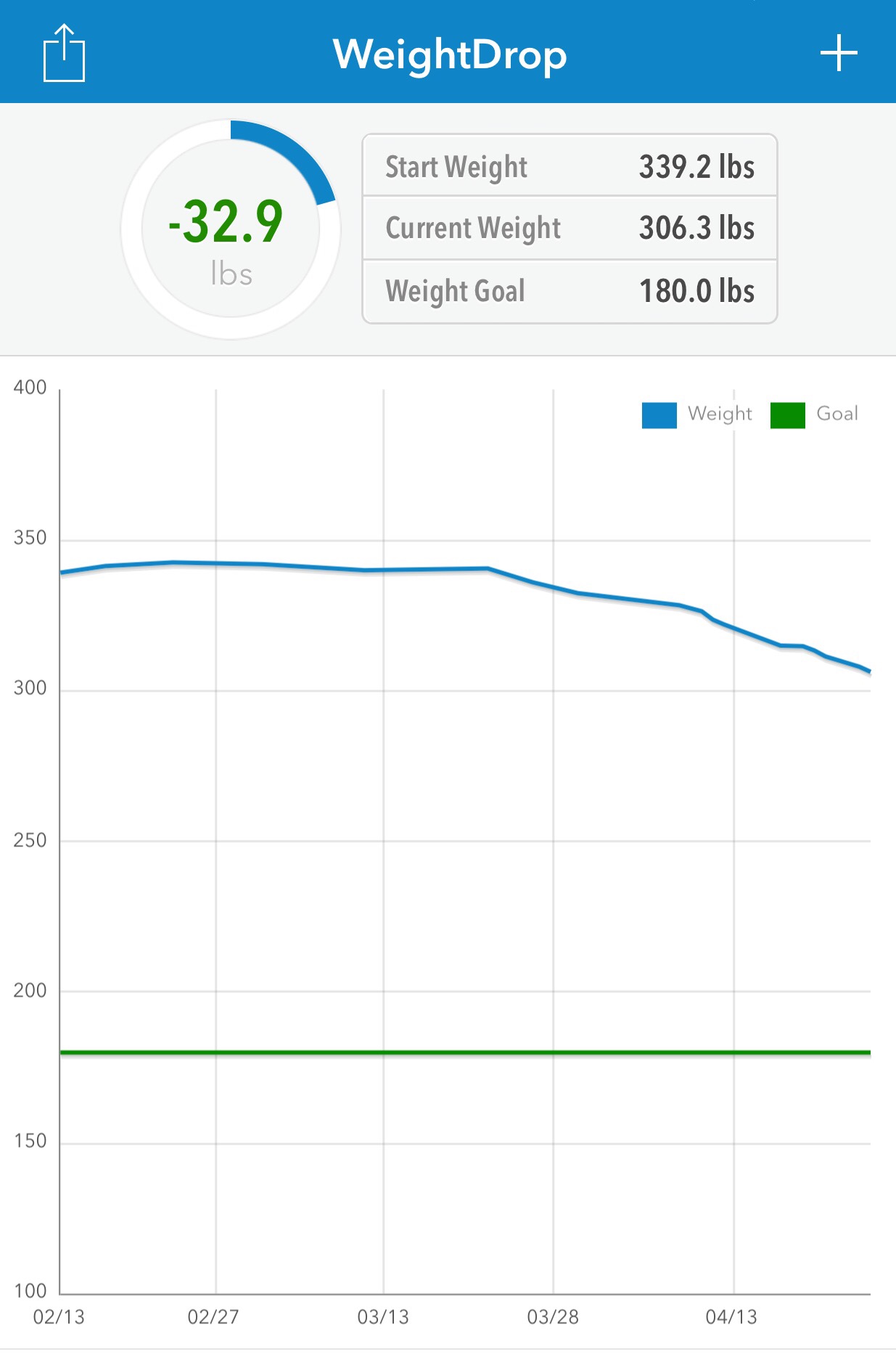Edit the Weight Goal row
The width and height of the screenshot is (896, 1353).
pos(570,291)
